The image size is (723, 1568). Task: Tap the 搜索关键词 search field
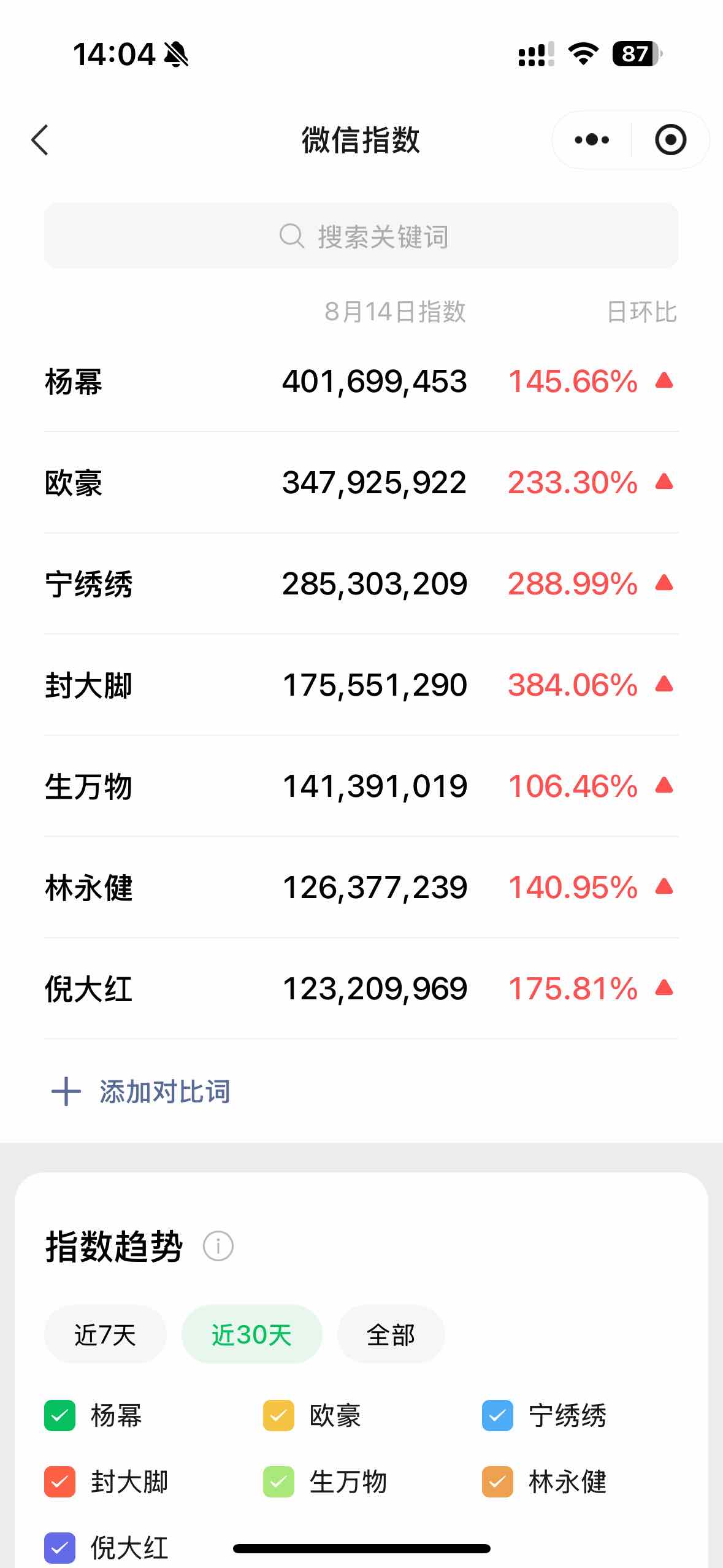[x=361, y=236]
